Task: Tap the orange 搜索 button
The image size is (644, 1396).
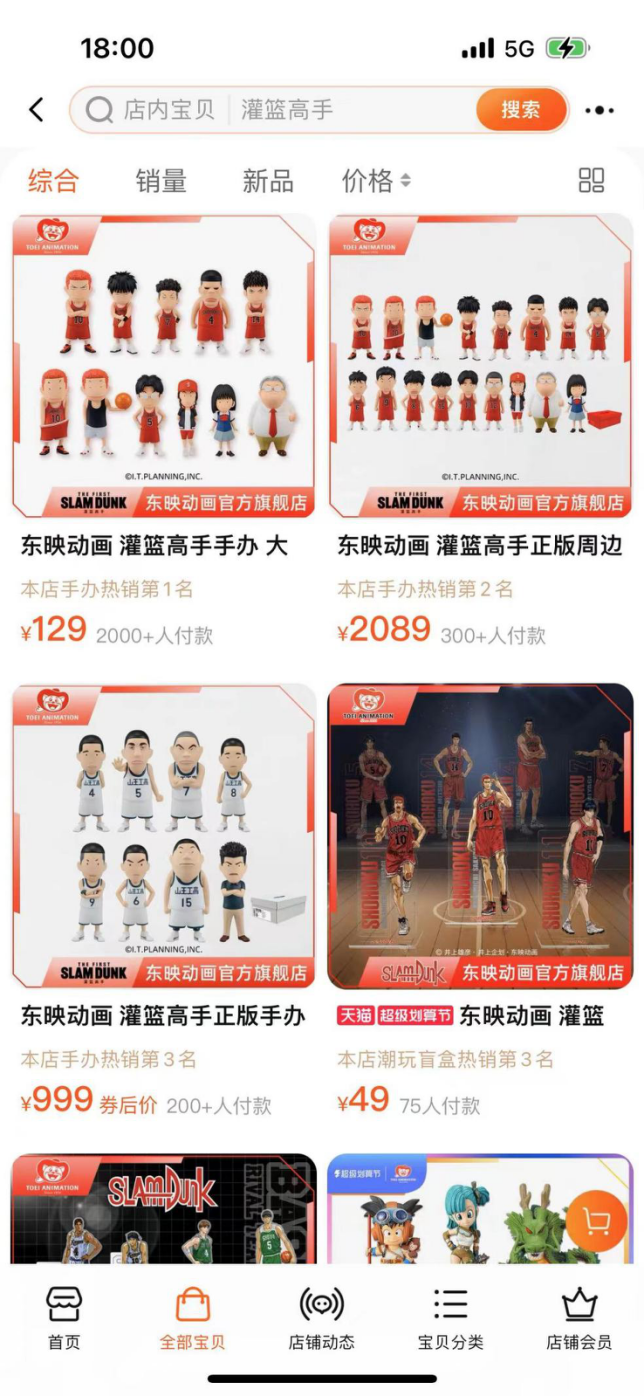Action: tap(520, 110)
